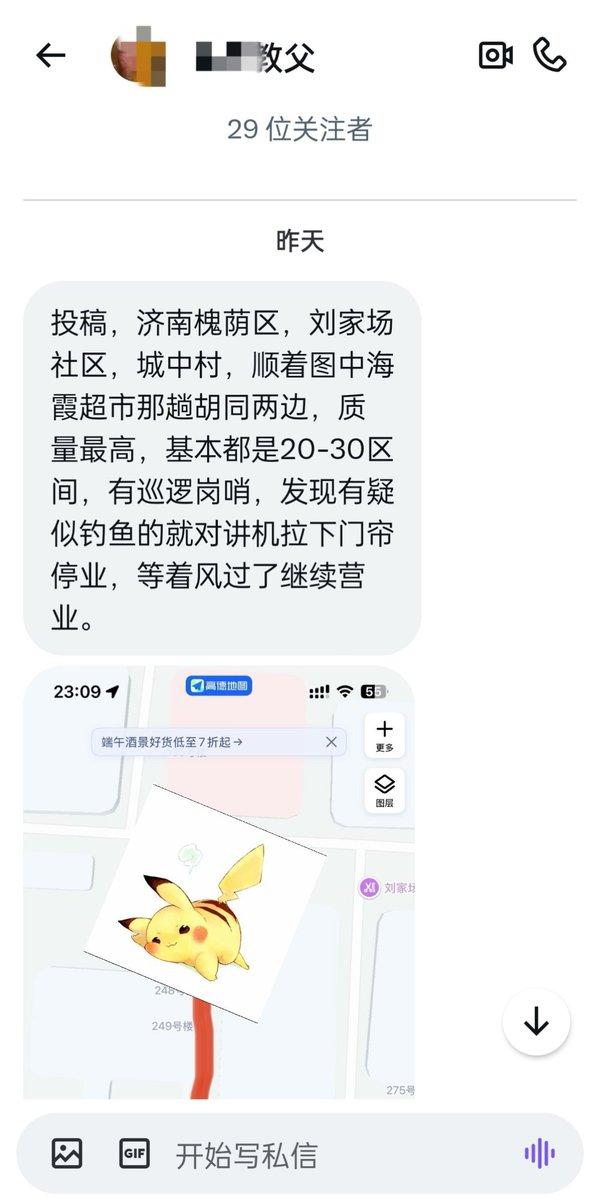Image resolution: width=604 pixels, height=1200 pixels.
Task: Start a voice call
Action: click(550, 54)
